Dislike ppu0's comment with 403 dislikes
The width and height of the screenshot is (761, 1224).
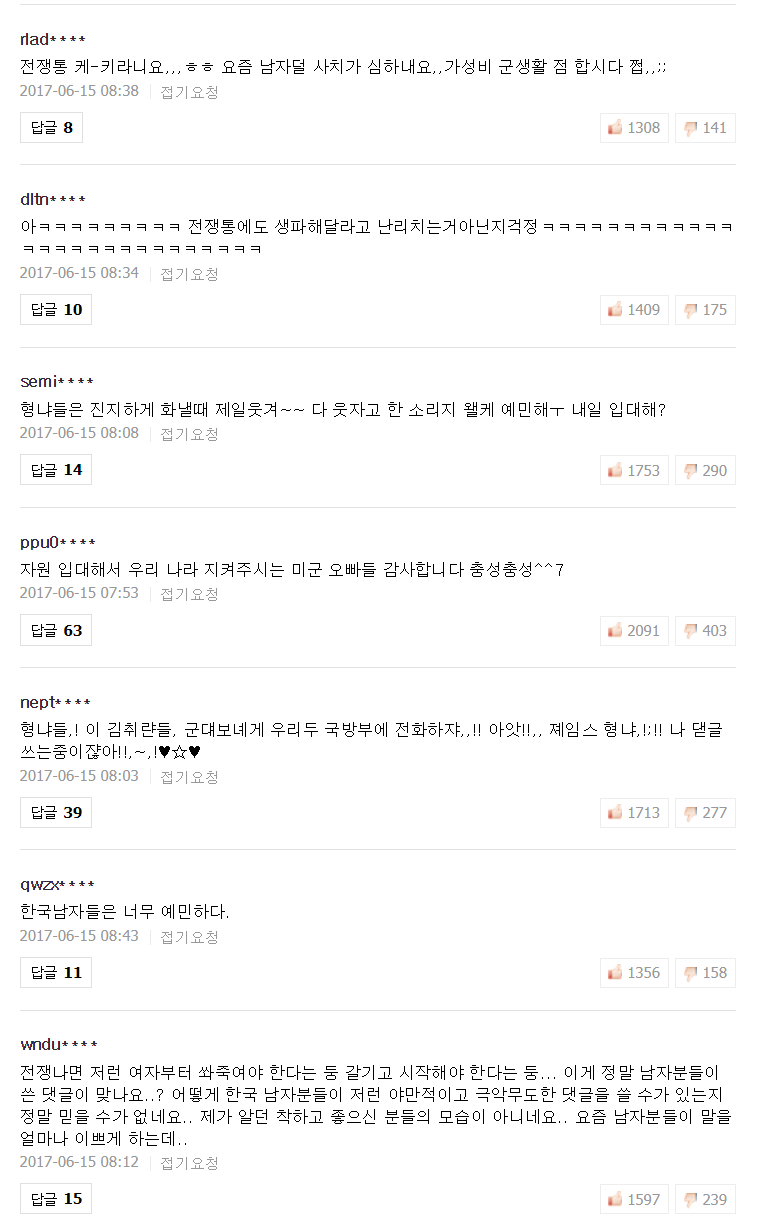pos(705,631)
